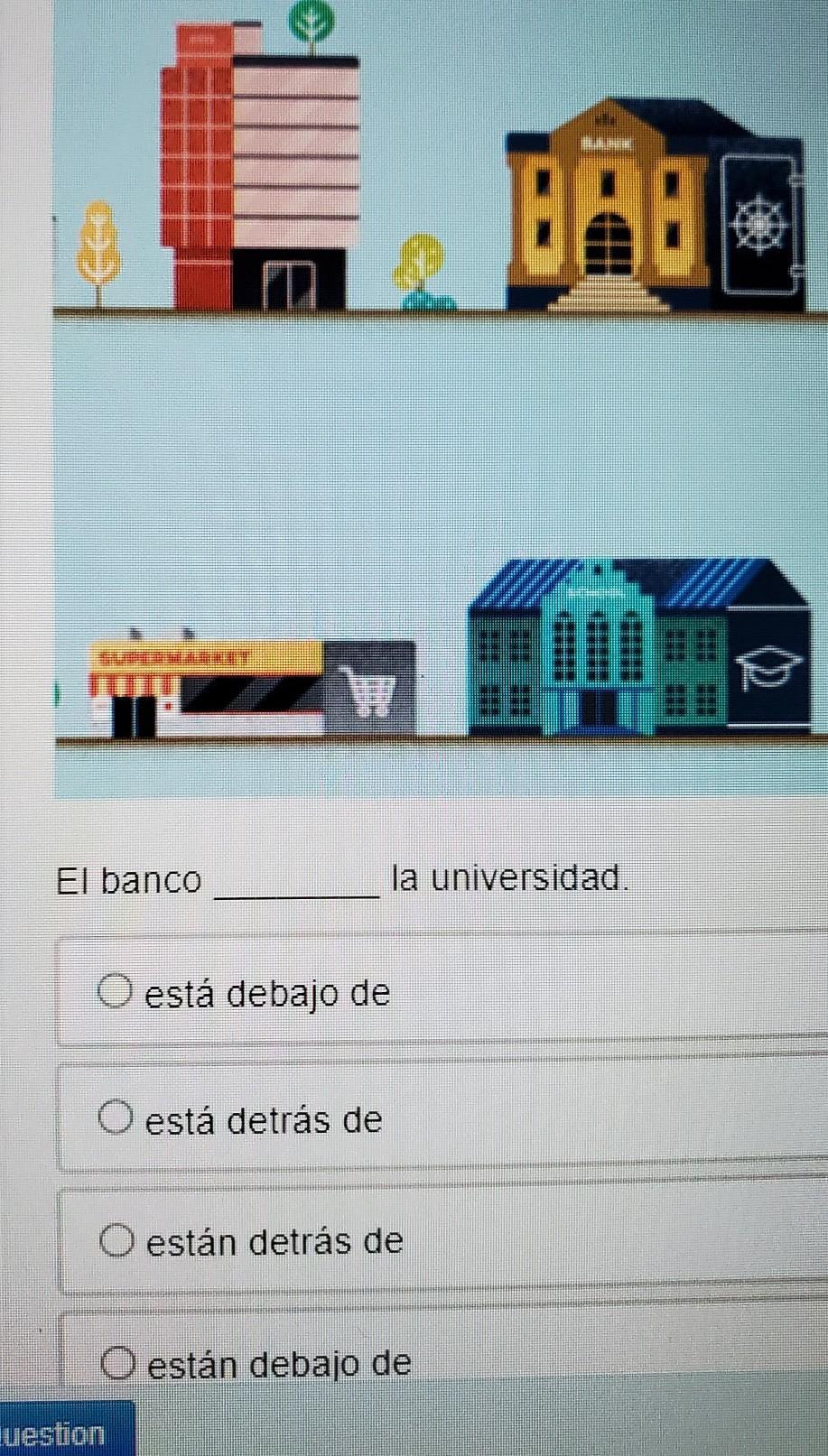Mark "están debajo de" as the answer
The height and width of the screenshot is (1456, 828).
[x=118, y=1360]
